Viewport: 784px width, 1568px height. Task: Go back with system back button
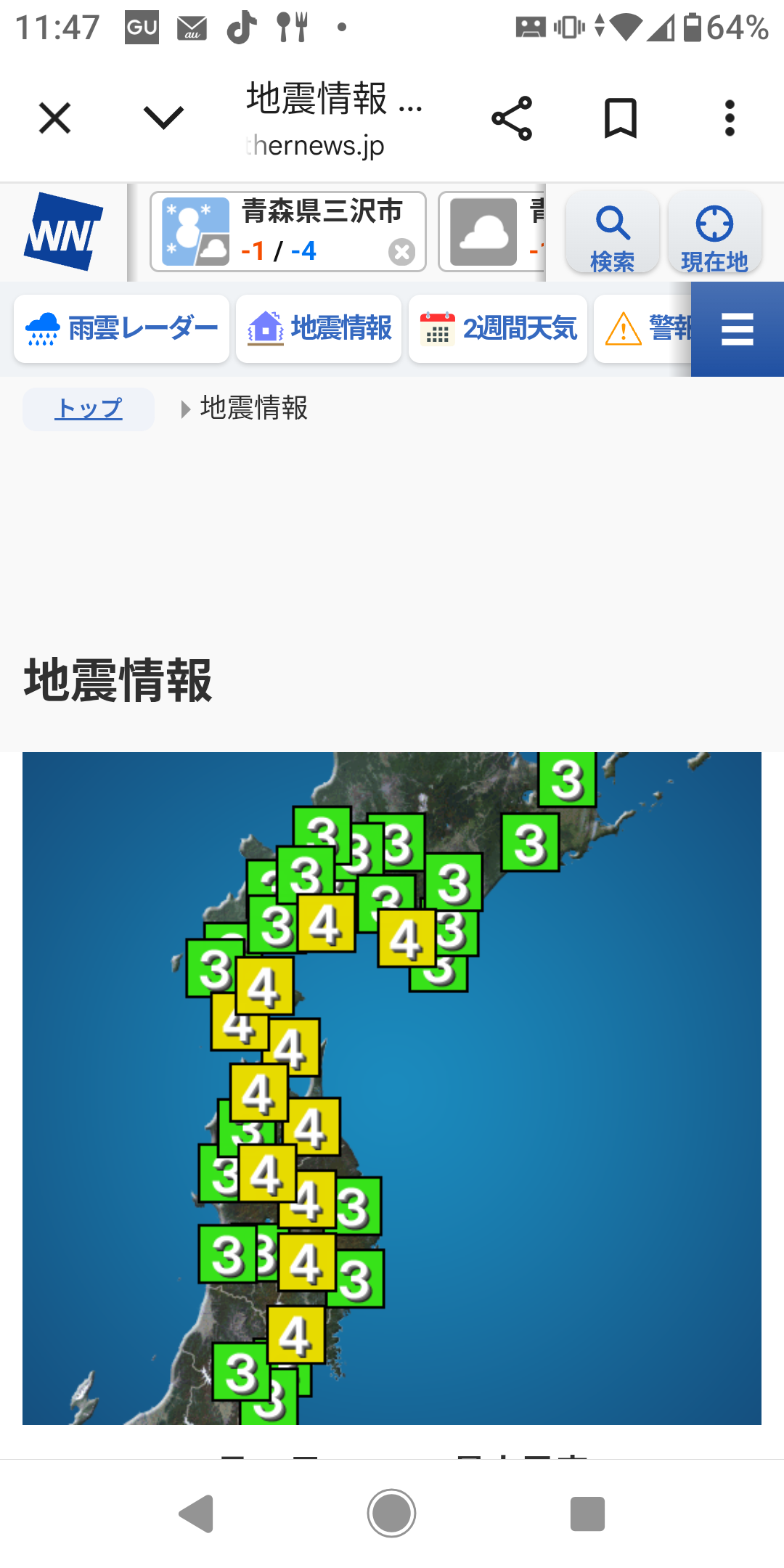[196, 1514]
